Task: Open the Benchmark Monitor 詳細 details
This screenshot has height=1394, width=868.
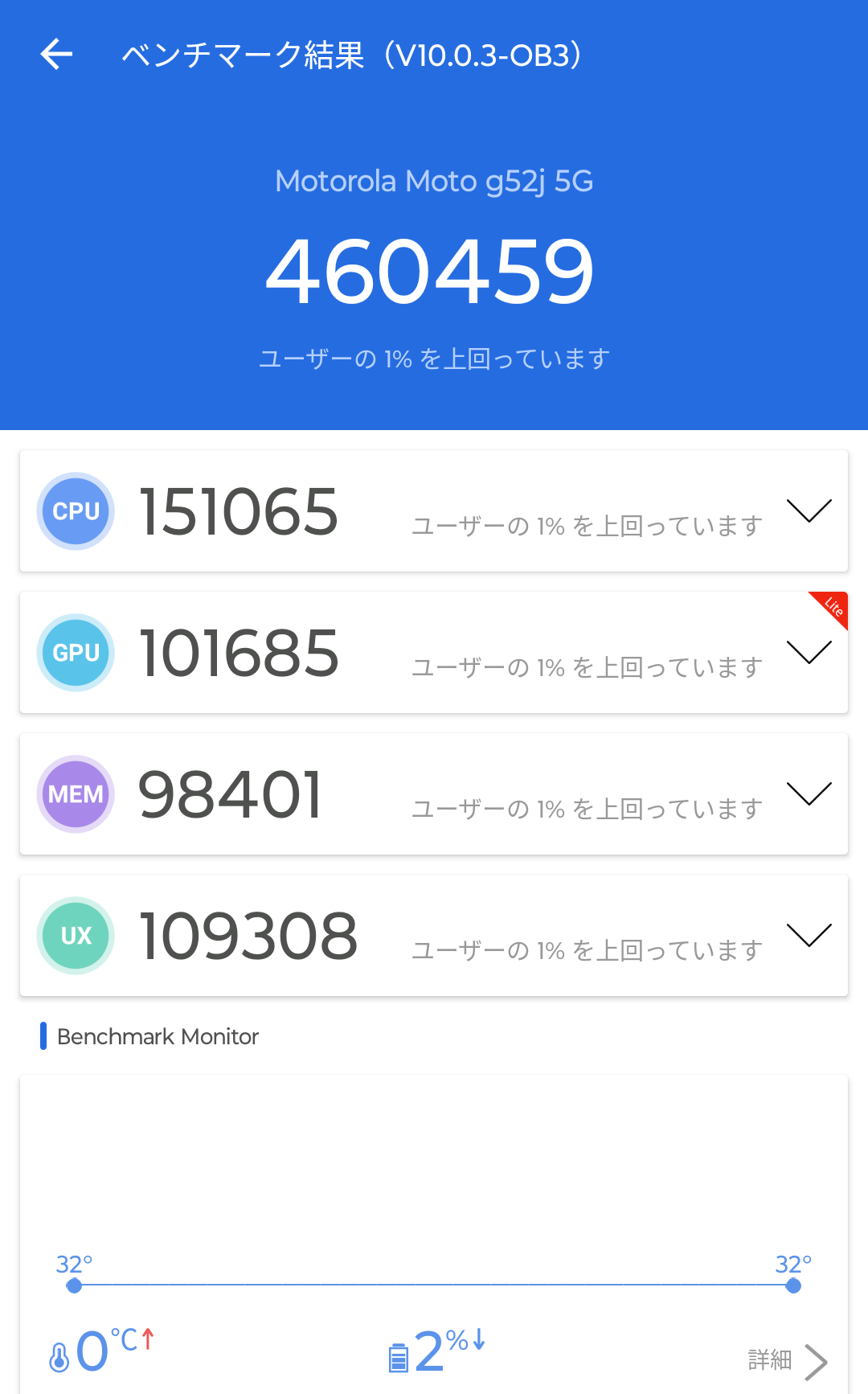Action: [x=788, y=1360]
